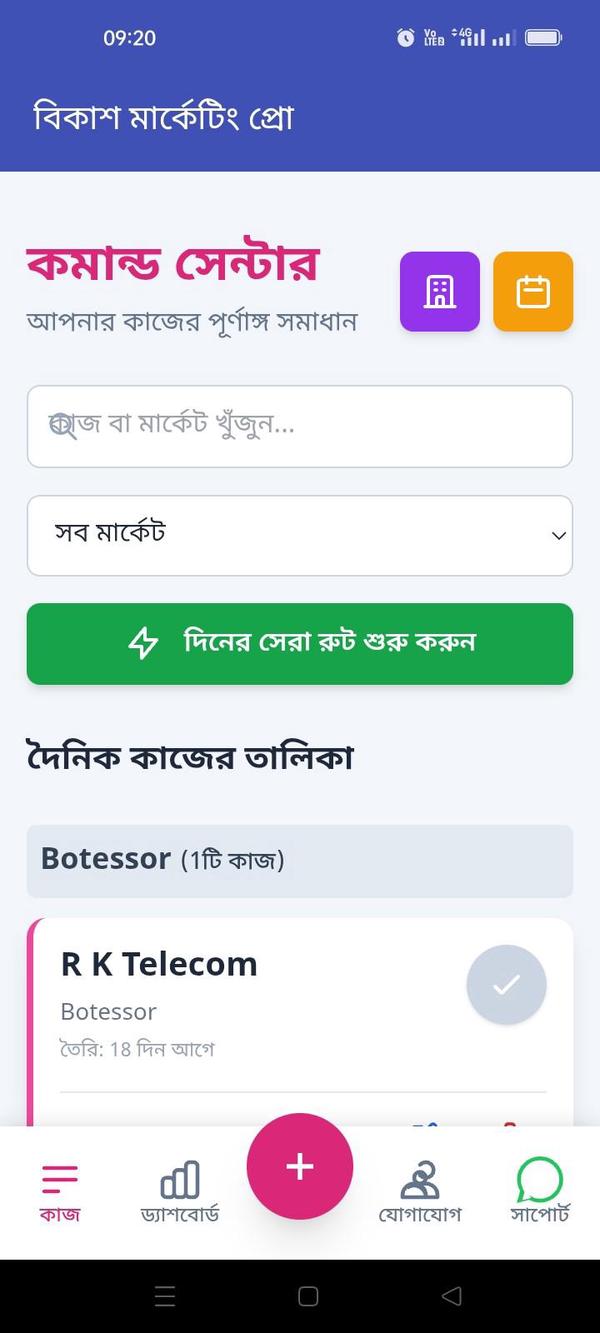Collapse the Botessor market group header

point(300,860)
